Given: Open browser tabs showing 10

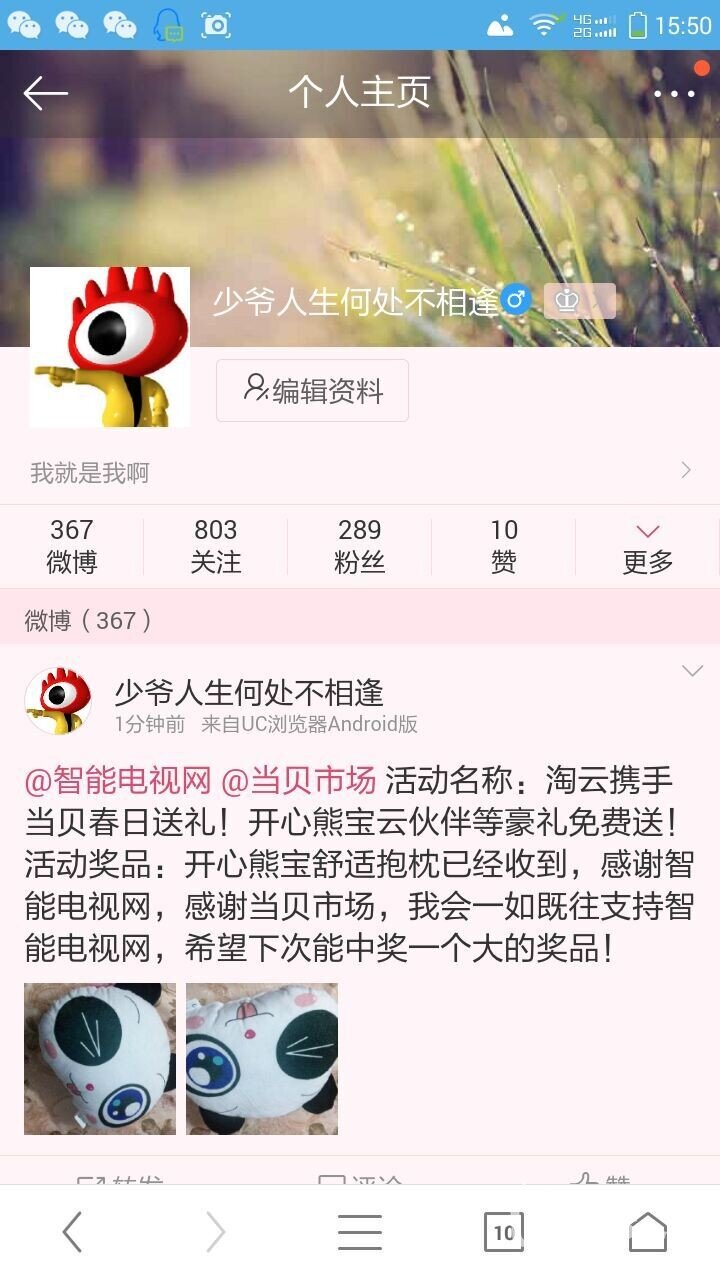Looking at the screenshot, I should [x=504, y=1232].
